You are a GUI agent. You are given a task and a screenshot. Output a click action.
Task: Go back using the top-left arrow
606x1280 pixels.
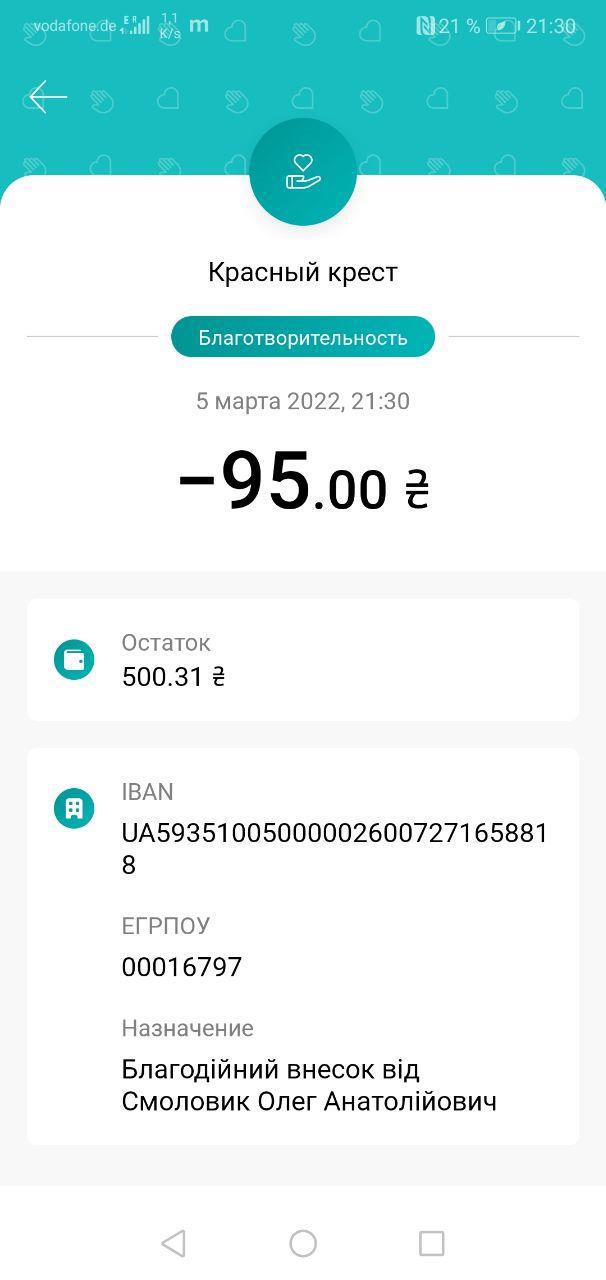tap(47, 97)
